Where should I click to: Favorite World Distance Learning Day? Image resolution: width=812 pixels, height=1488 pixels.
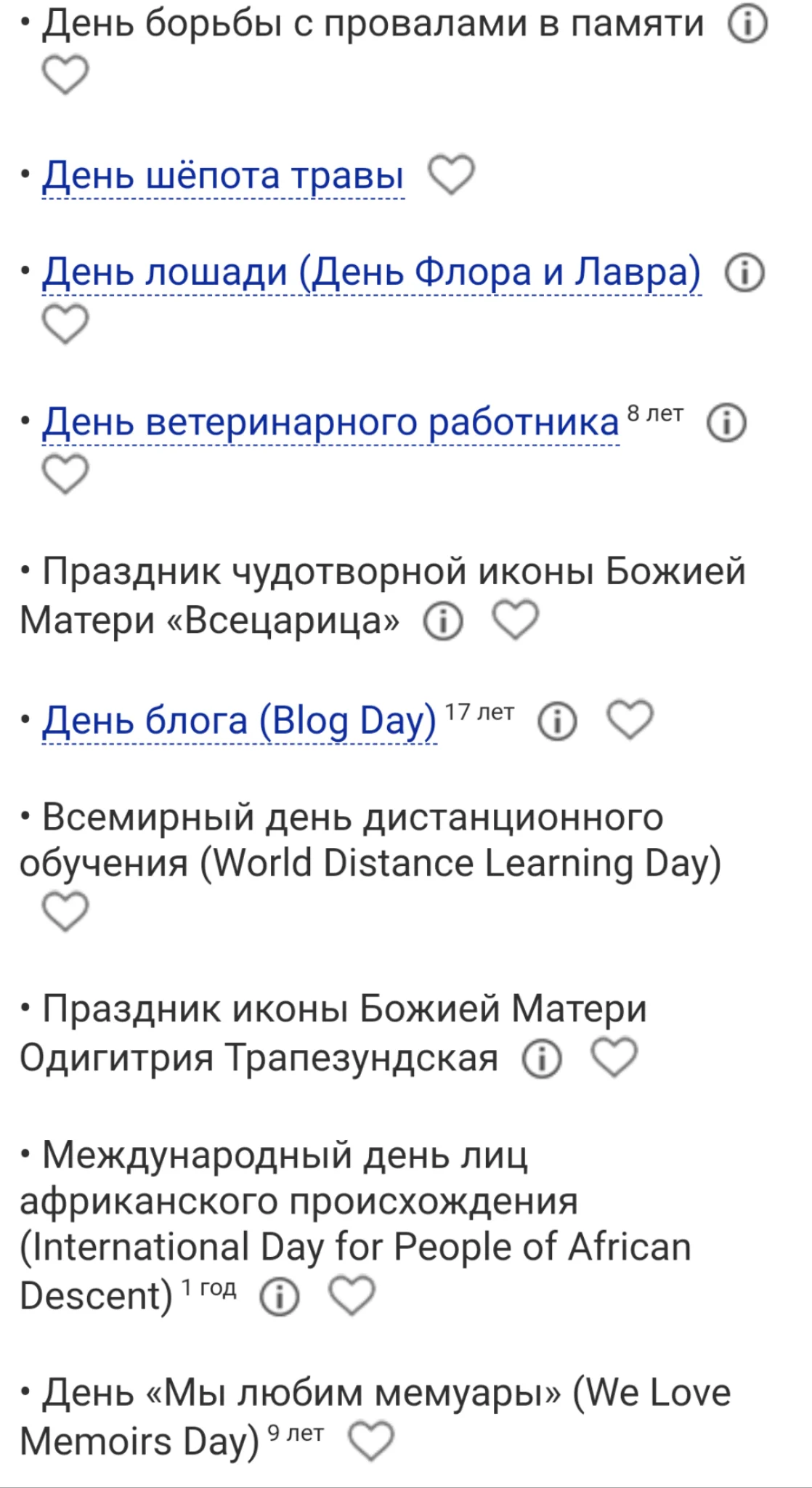point(64,910)
